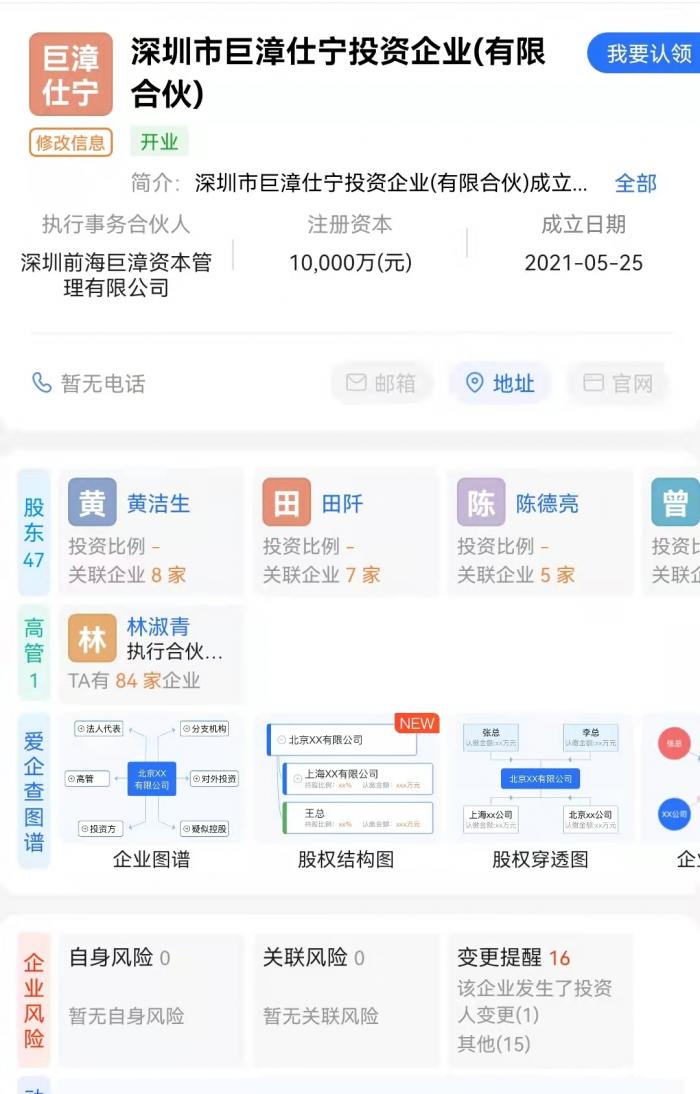The image size is (700, 1094).
Task: Expand full company intro via 全部
Action: (635, 183)
